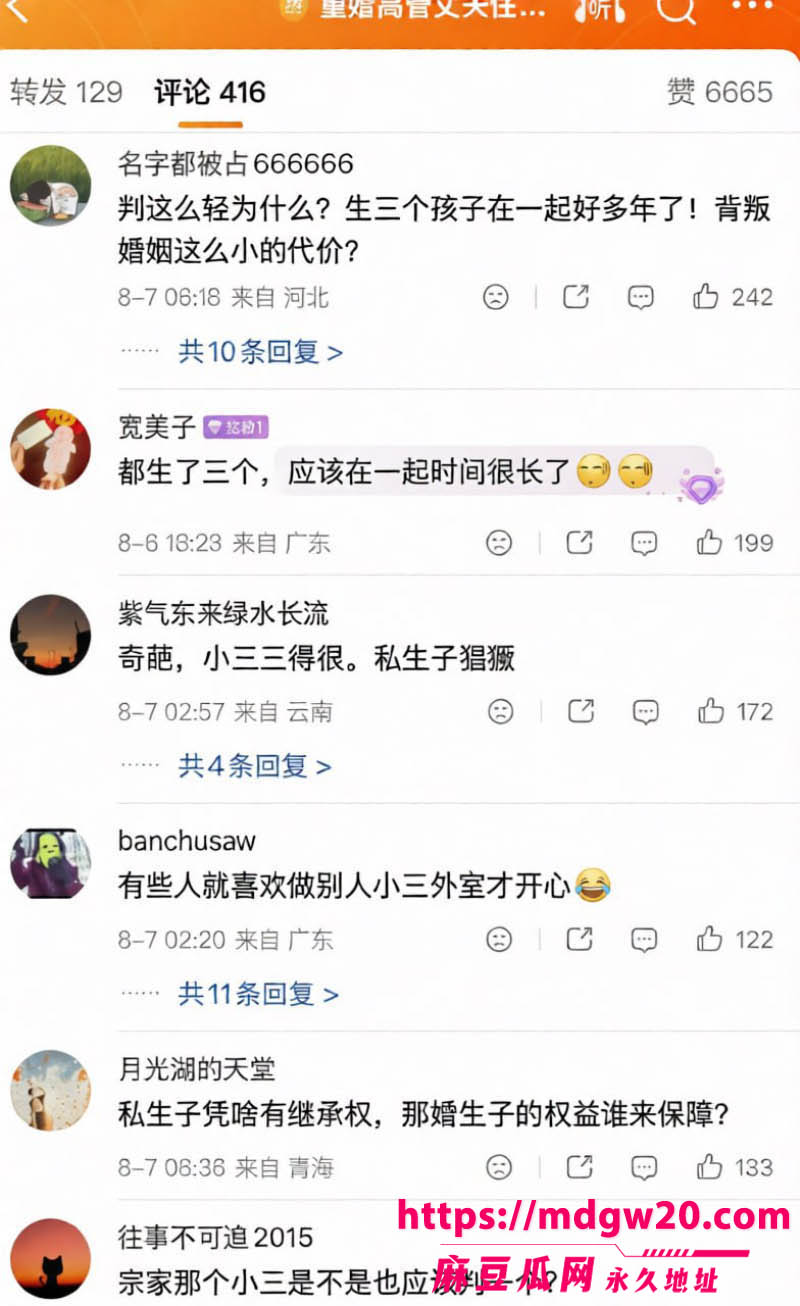Tap the dislike face on 月光湖的天堂's comment
The height and width of the screenshot is (1306, 800).
498,1167
